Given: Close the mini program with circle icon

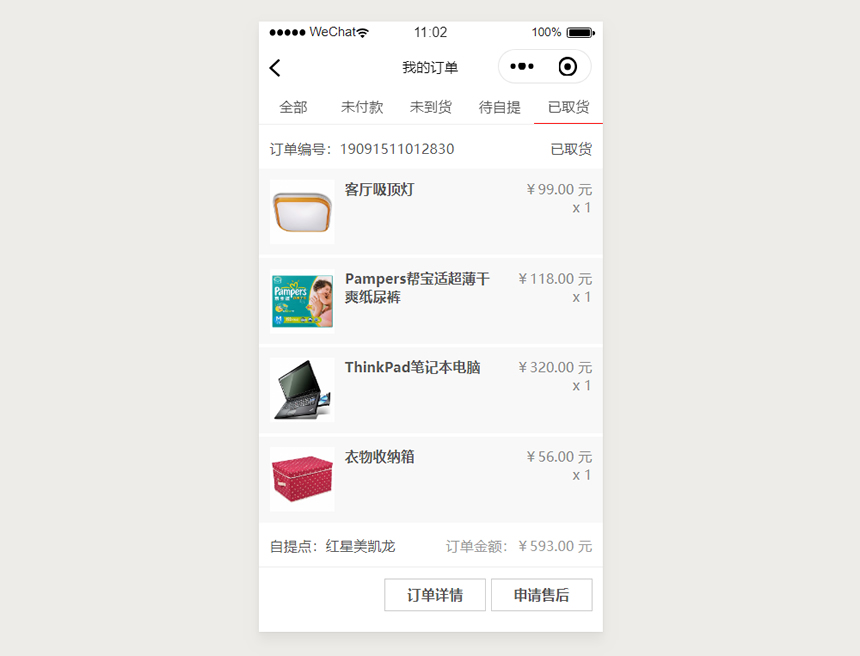Looking at the screenshot, I should coord(567,67).
